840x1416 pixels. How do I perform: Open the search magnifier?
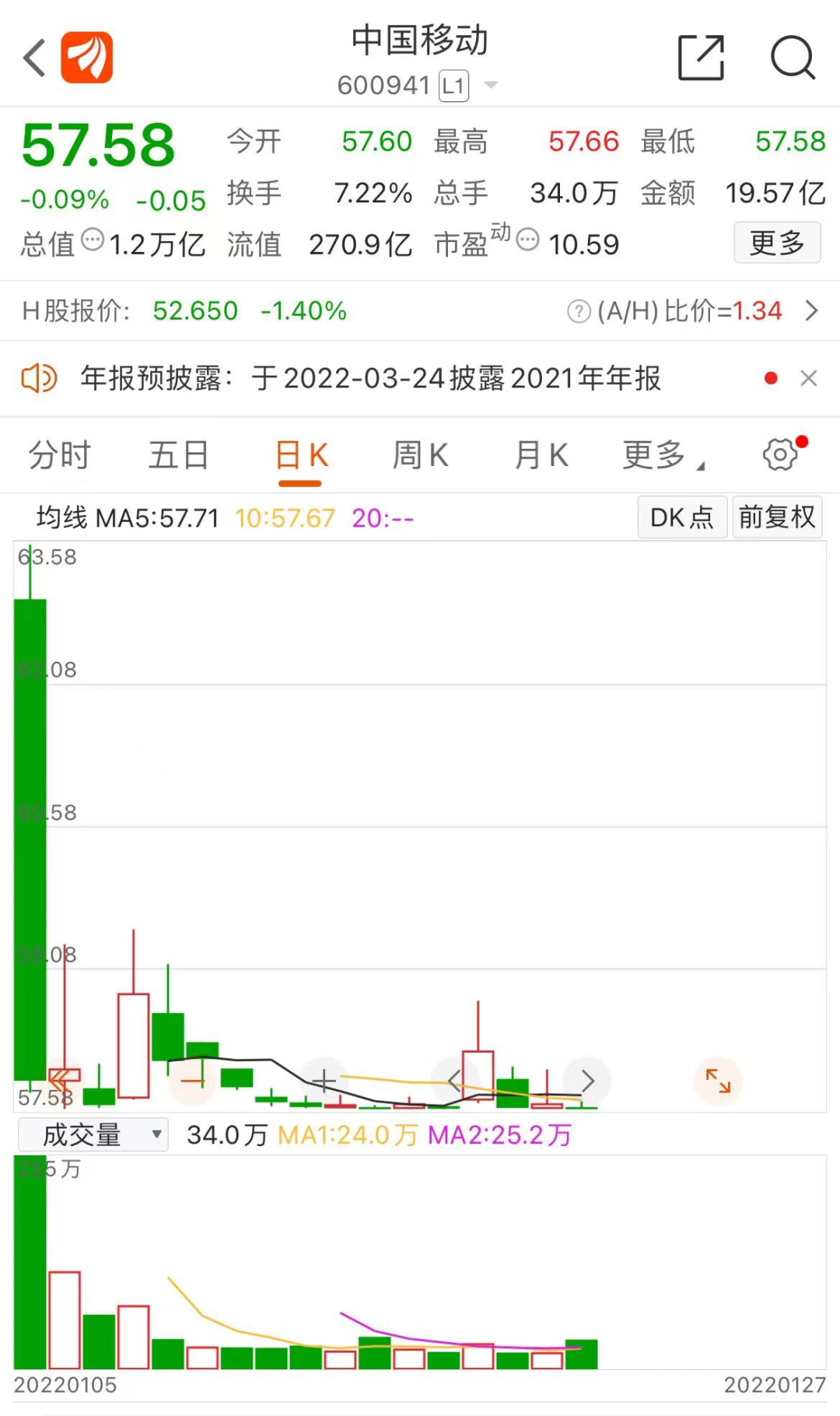pos(793,58)
